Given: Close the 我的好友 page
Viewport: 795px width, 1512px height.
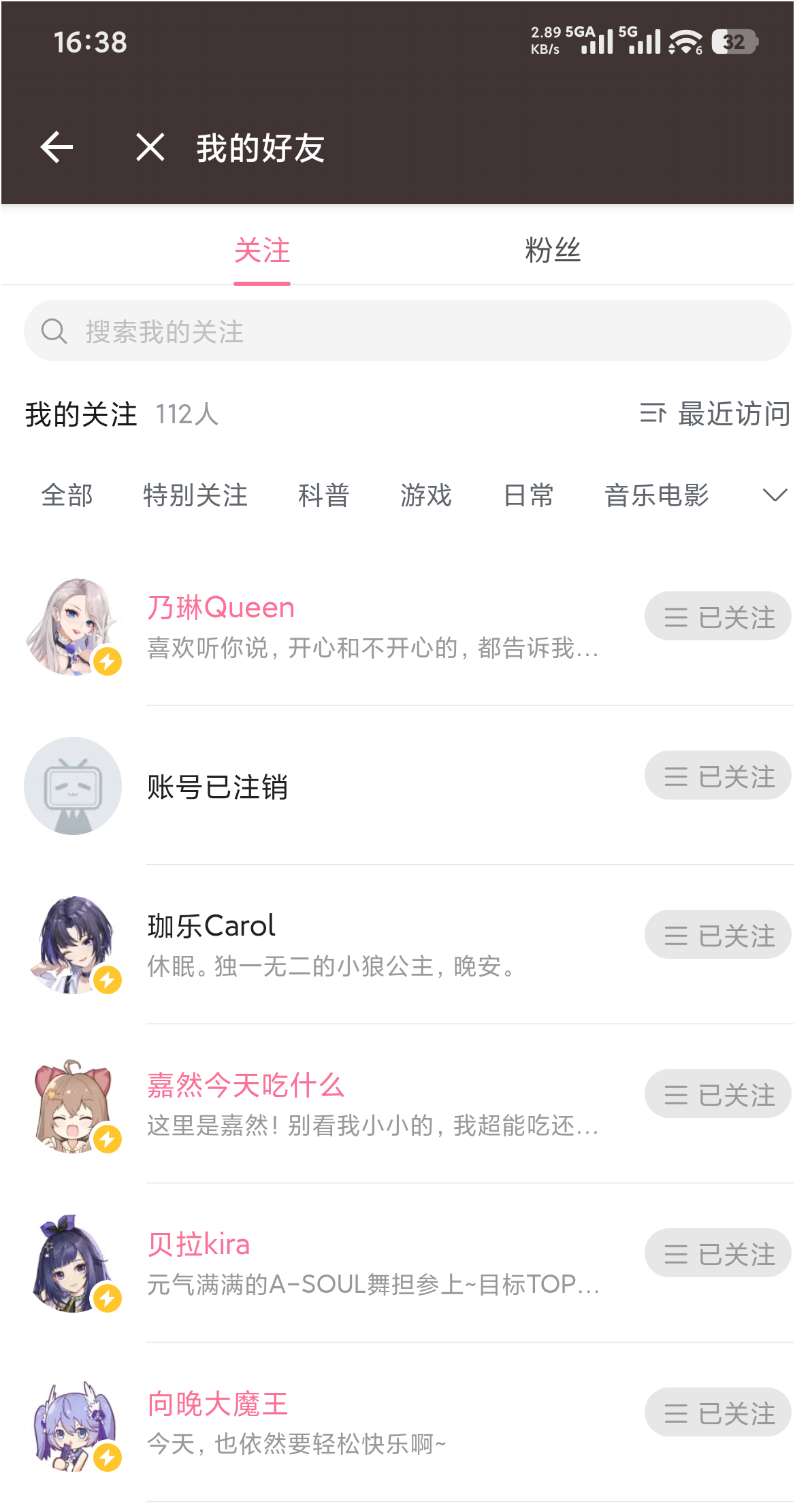Looking at the screenshot, I should click(x=150, y=147).
